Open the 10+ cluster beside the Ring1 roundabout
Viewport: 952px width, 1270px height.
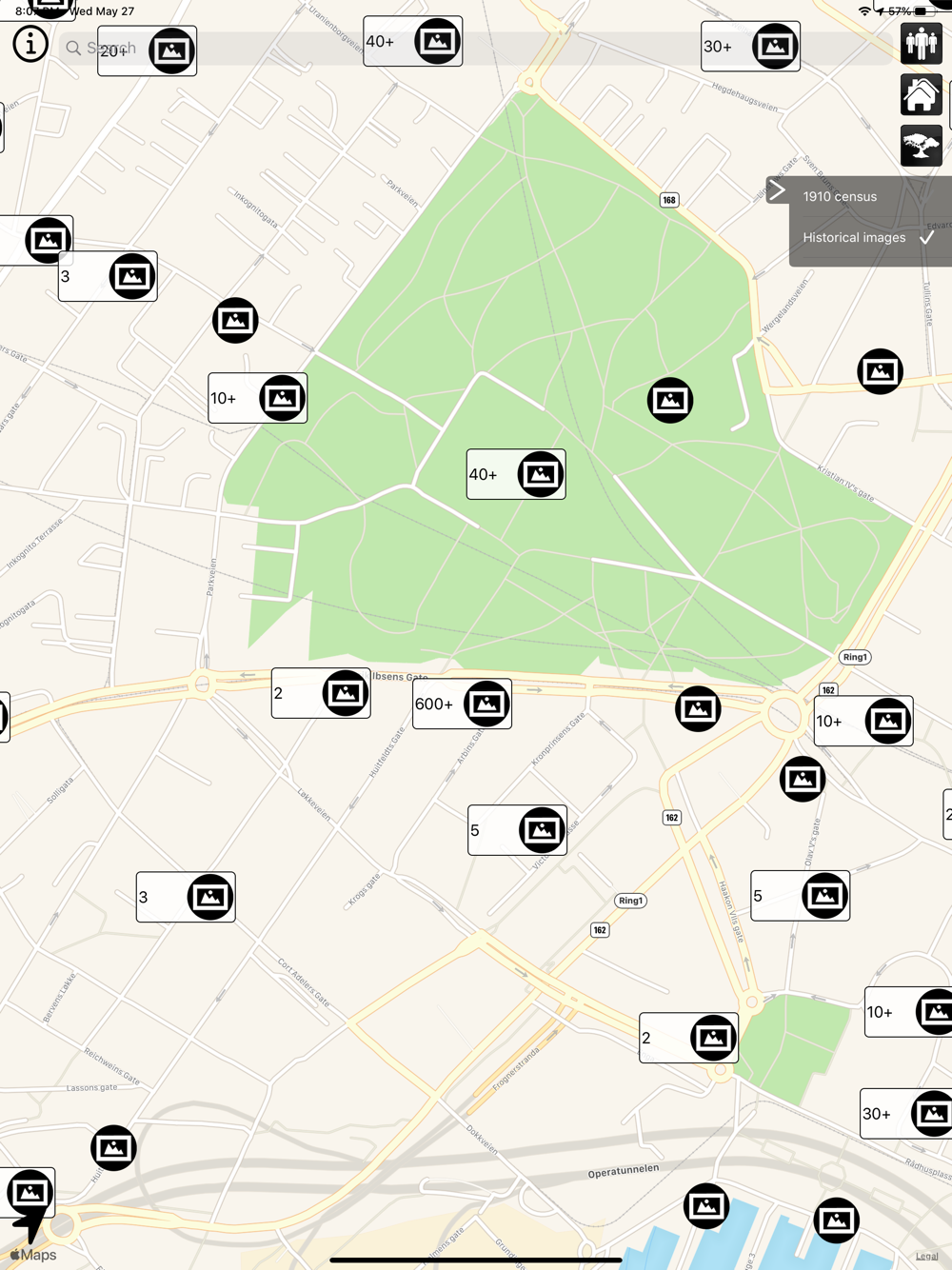[x=863, y=721]
